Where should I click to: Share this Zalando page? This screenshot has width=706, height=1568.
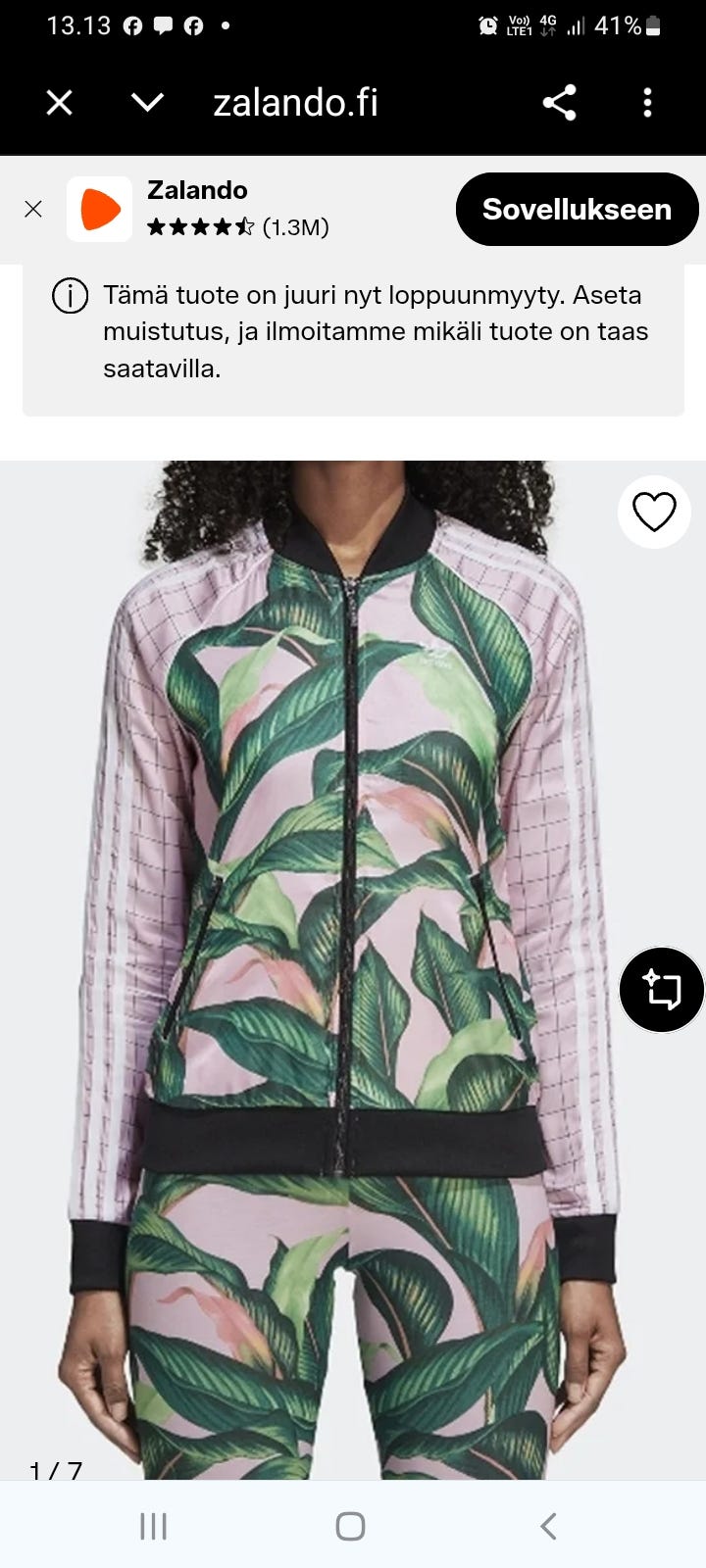point(559,102)
